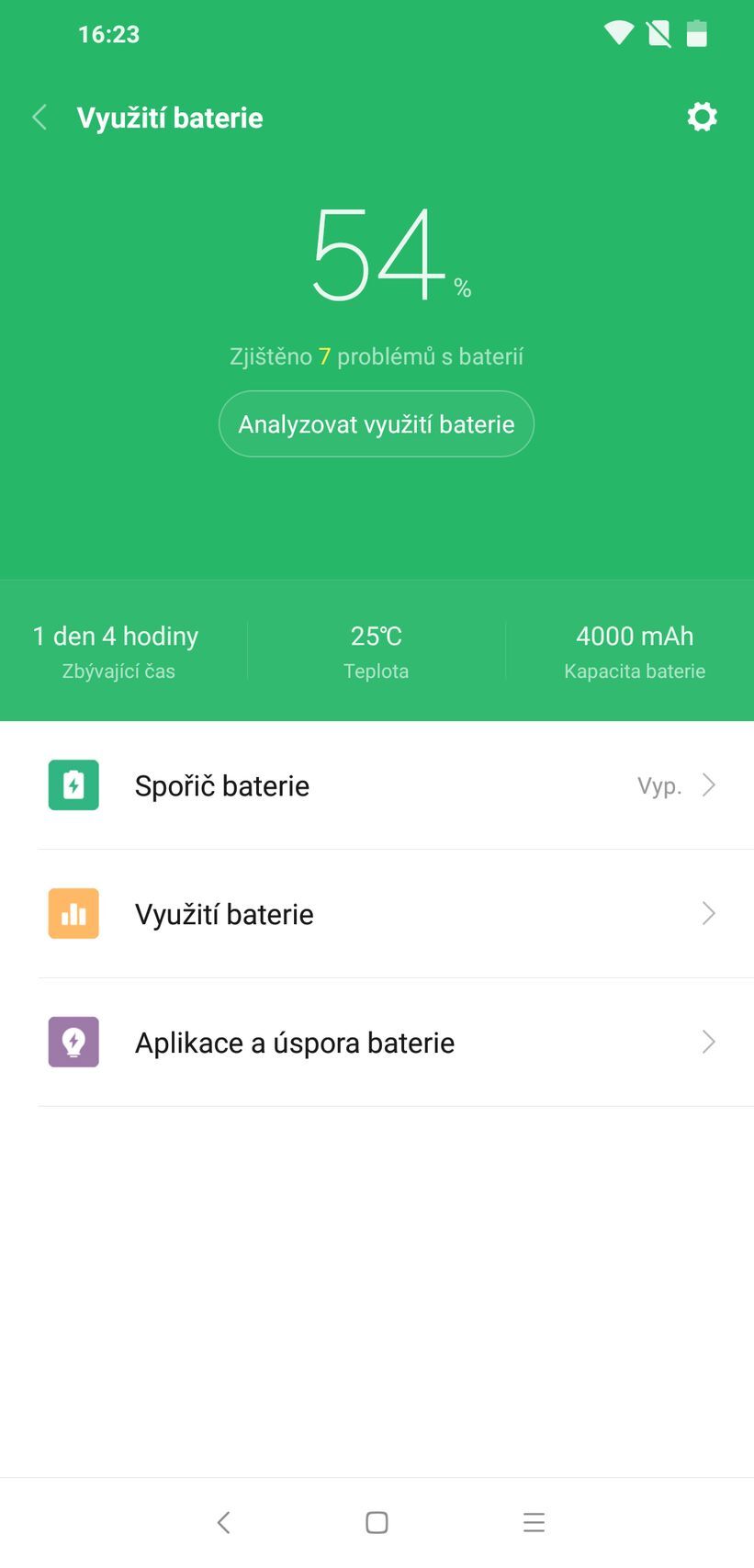This screenshot has width=754, height=1568.
Task: Select the Teplota statistic showing 25℃
Action: point(377,649)
